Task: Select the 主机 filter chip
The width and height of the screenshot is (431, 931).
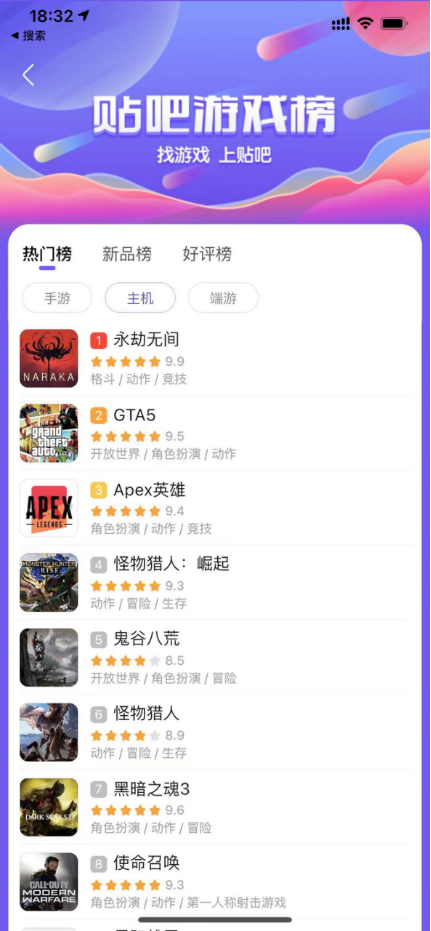Action: point(140,297)
